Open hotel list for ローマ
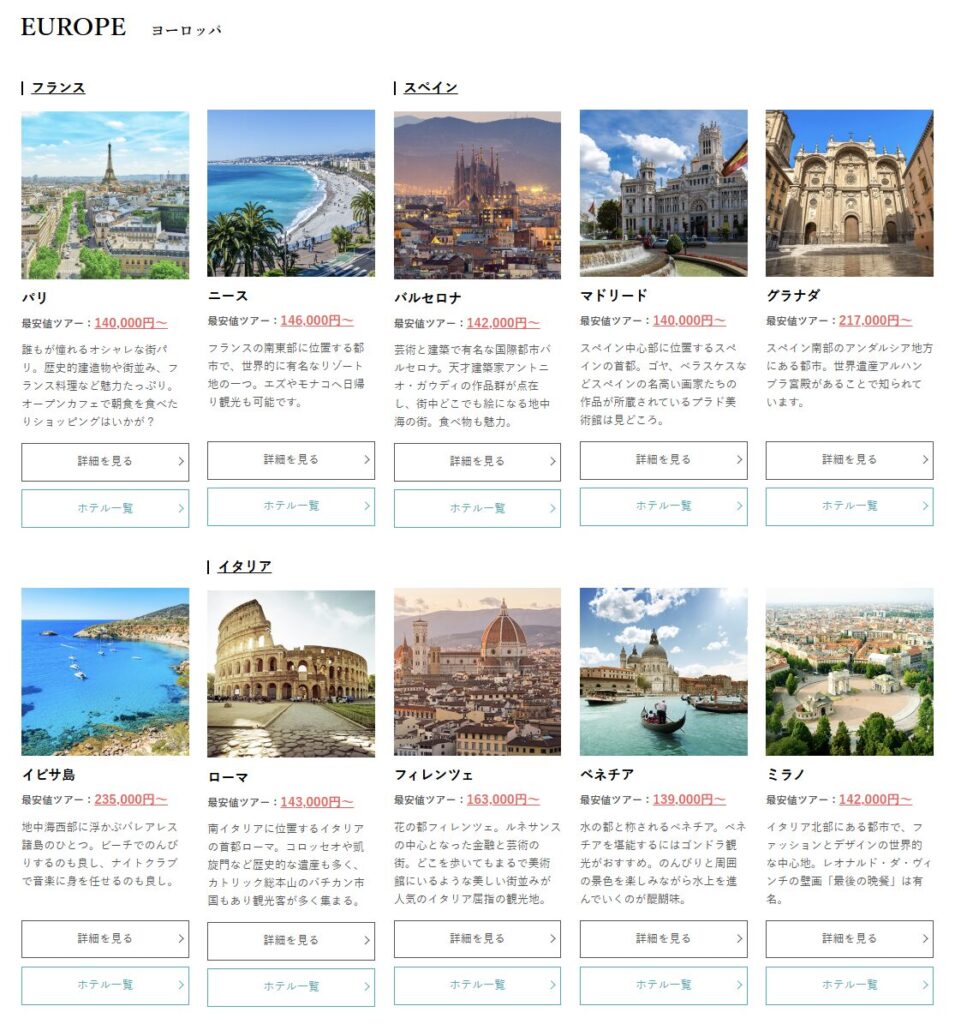Screen dimensions: 967x1024 [291, 987]
